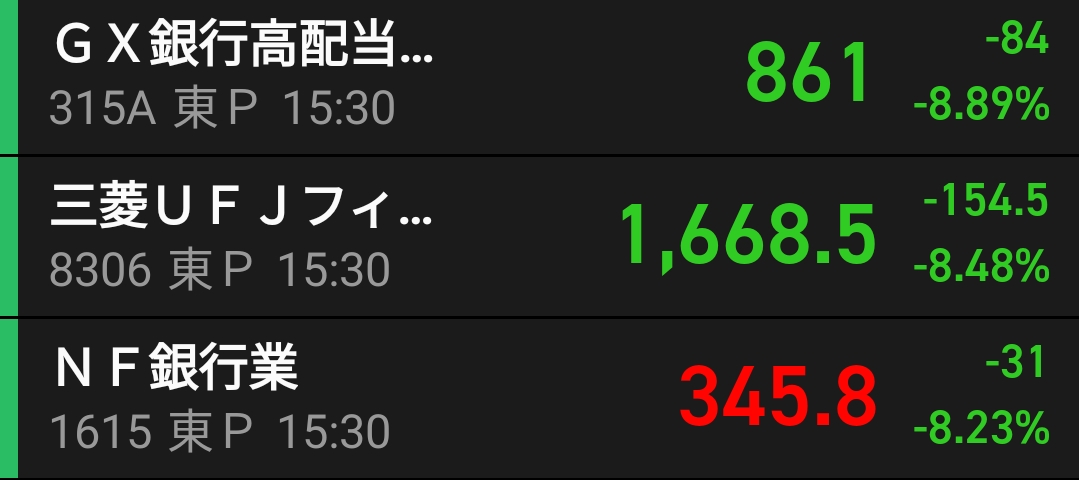Image resolution: width=1079 pixels, height=480 pixels.
Task: Open the NF銀行業 1615 stock row
Action: pos(540,398)
